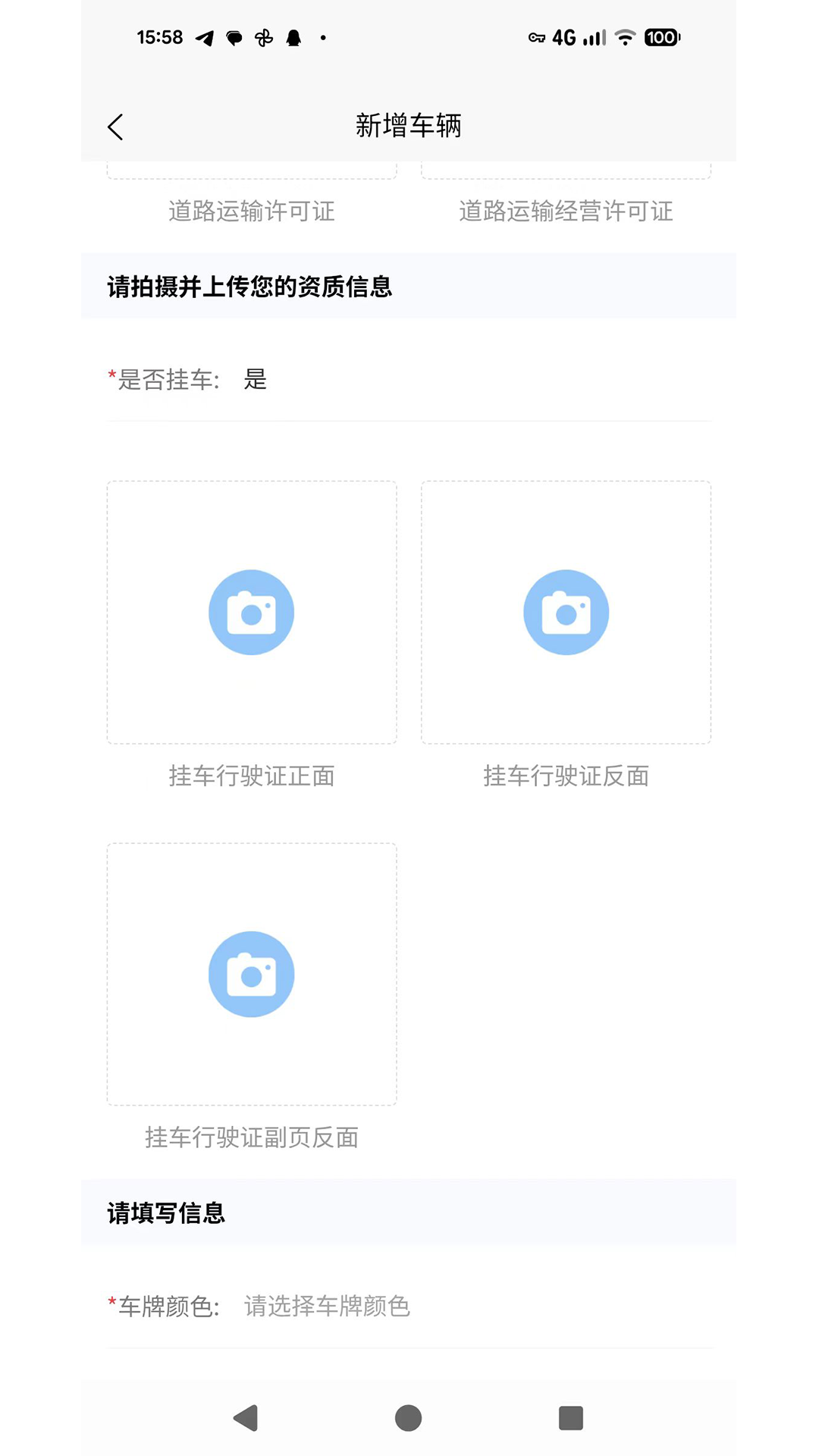Tap the Wi-Fi icon in the status bar
Screen dimensions: 819x1456
[626, 37]
